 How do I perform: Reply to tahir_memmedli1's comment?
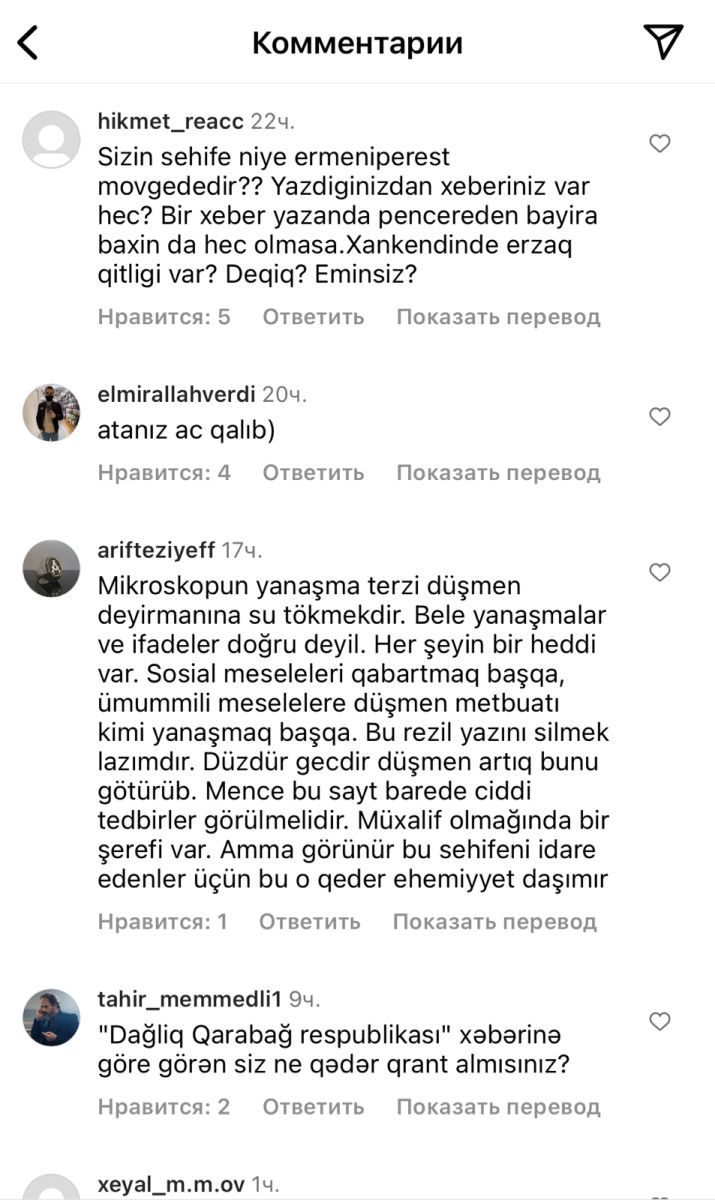coord(313,1107)
